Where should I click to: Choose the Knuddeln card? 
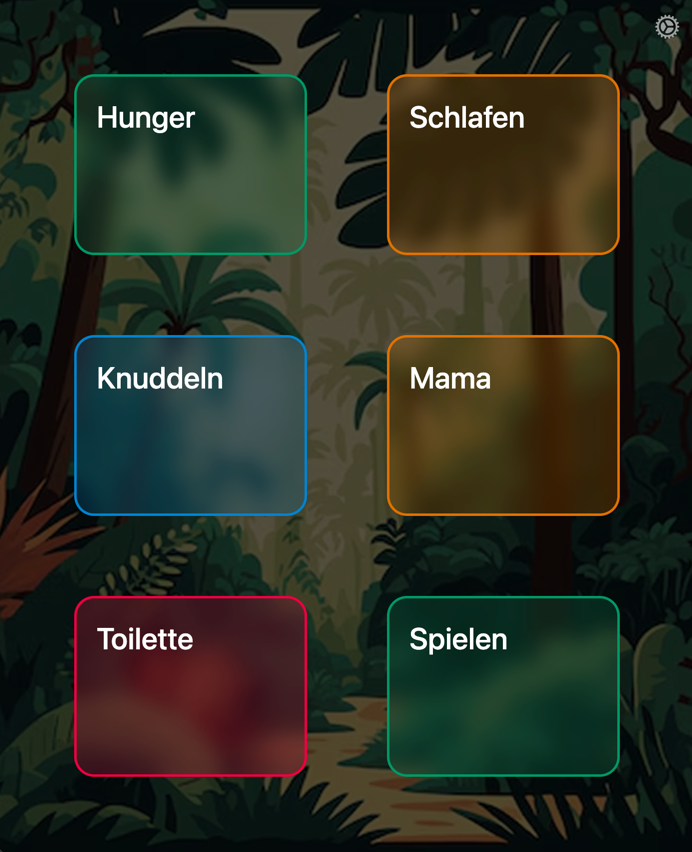190,426
